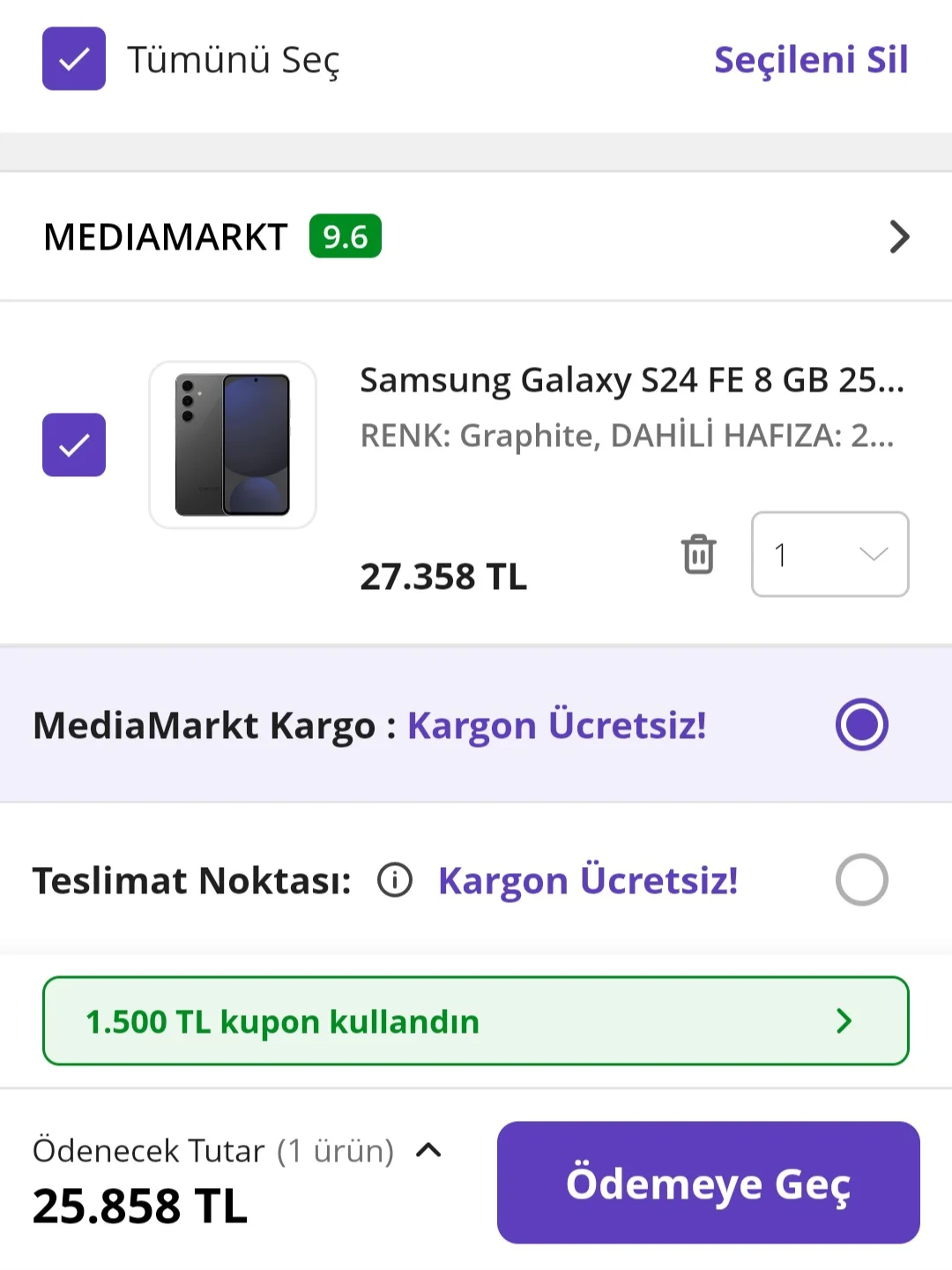Toggle the Tümünü Seç checkbox
Screen dimensions: 952x1270
pyautogui.click(x=74, y=59)
